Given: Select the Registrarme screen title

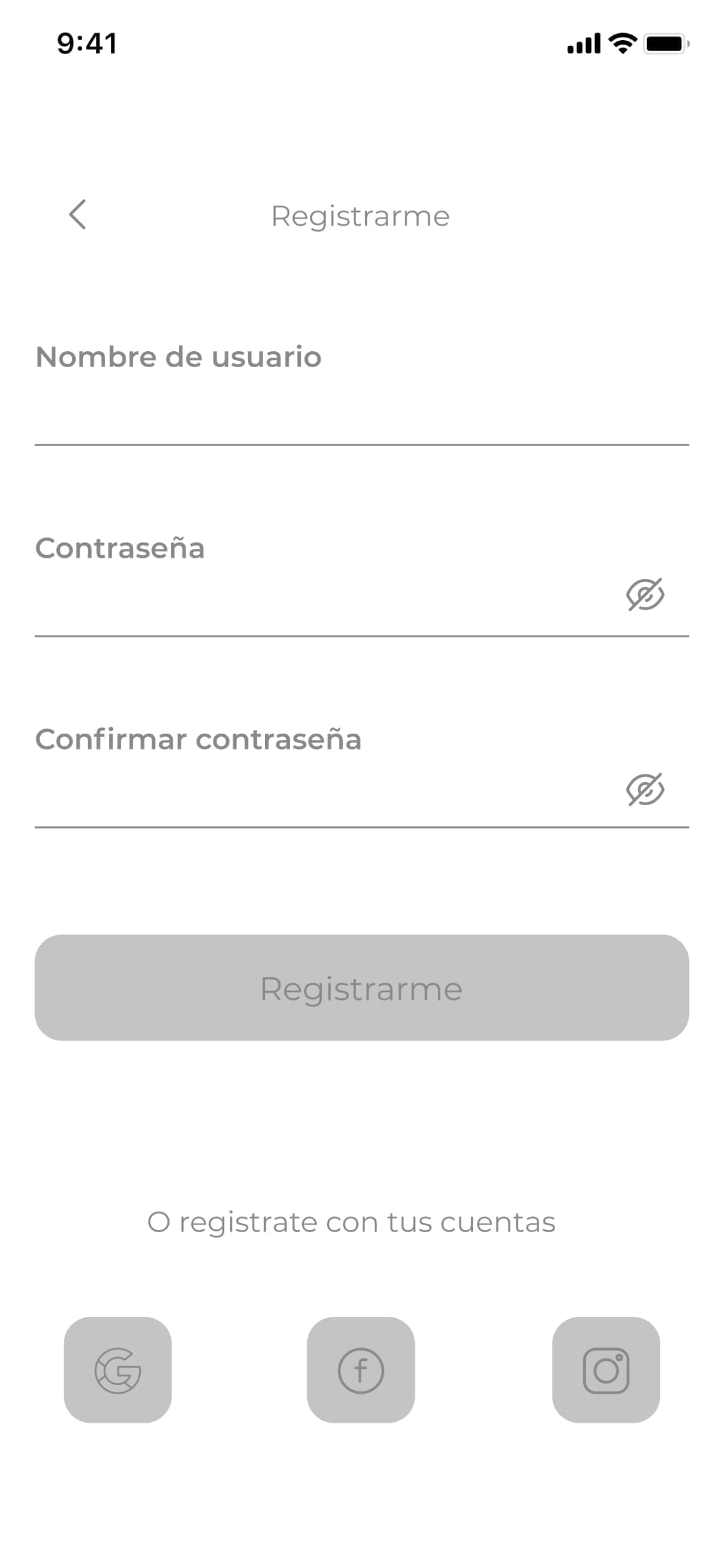Looking at the screenshot, I should pos(361,215).
